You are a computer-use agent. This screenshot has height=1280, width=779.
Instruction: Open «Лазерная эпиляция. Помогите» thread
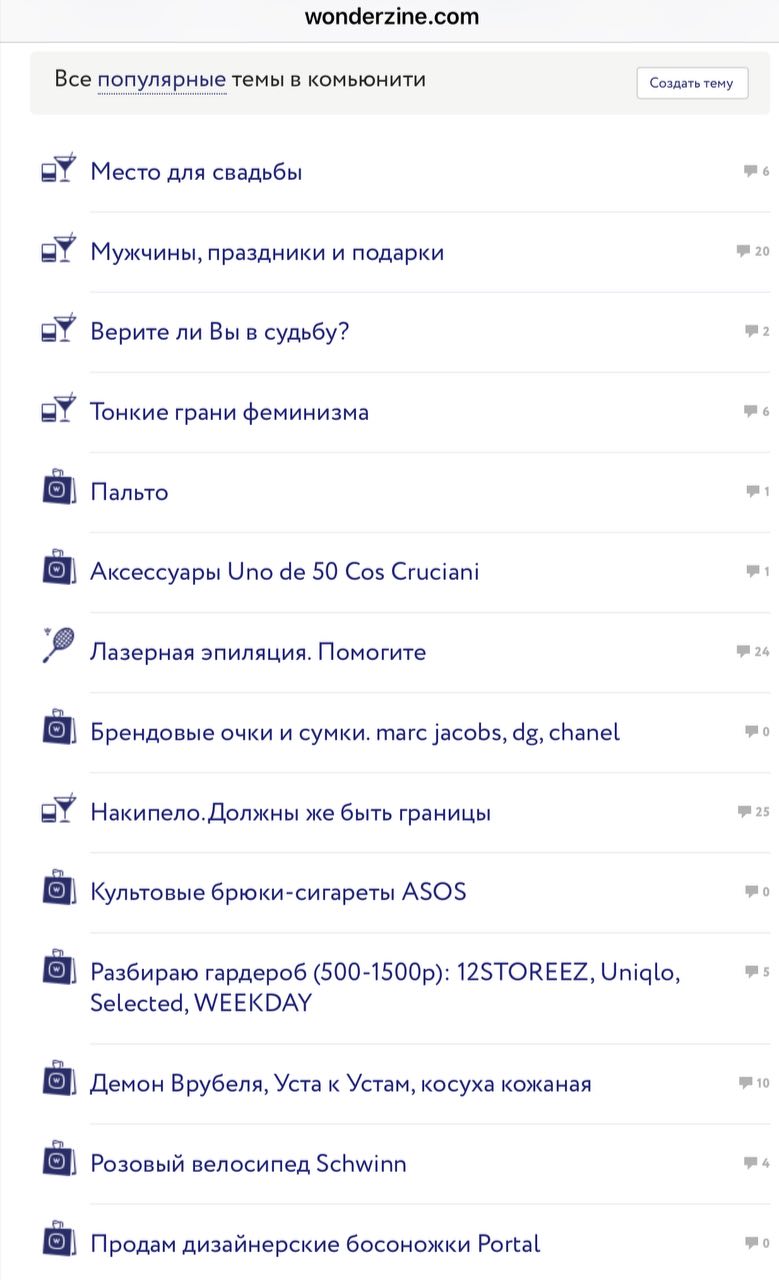click(258, 652)
